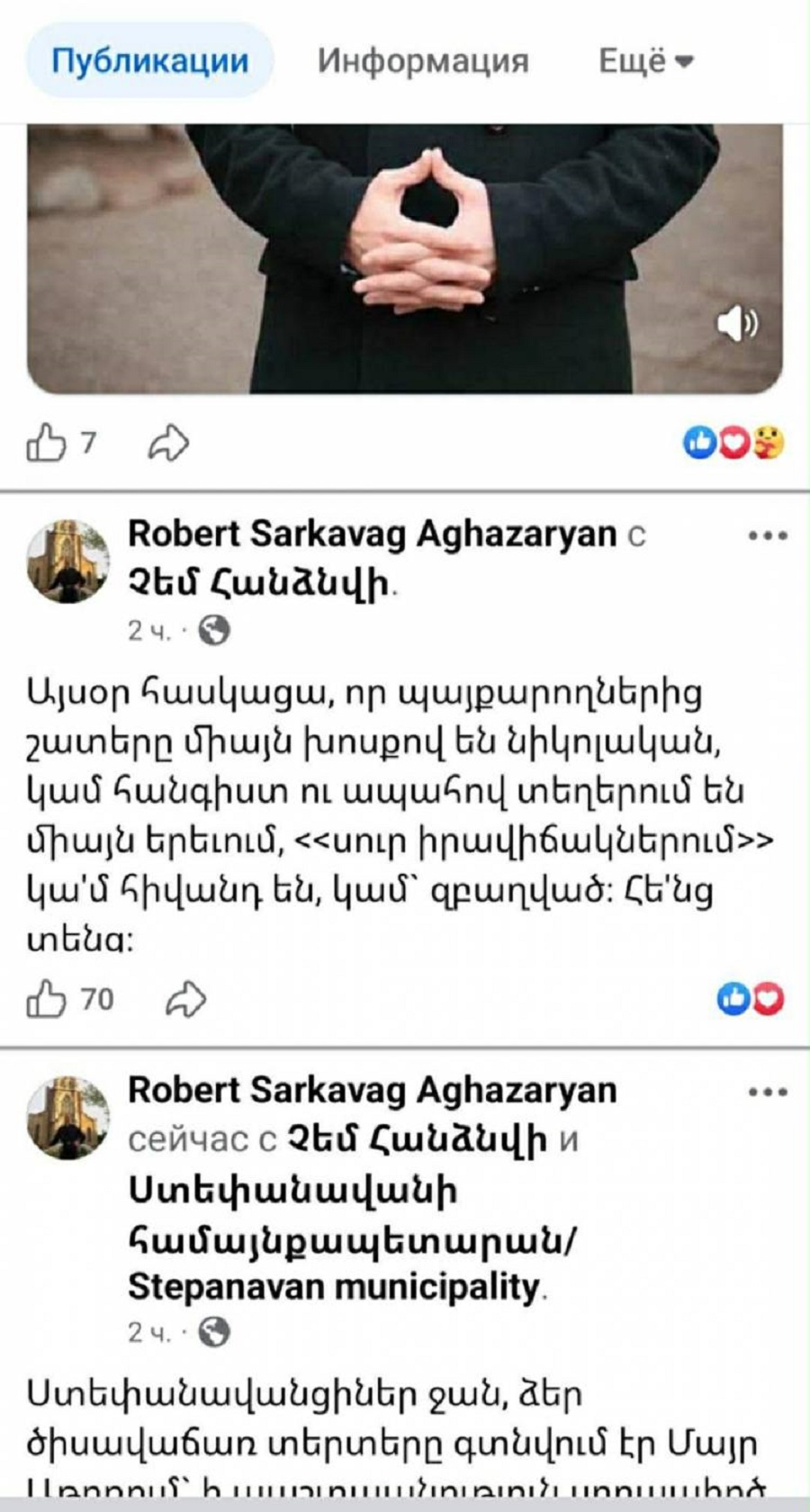Open options menu for the Stepanavan municipality post
Image resolution: width=810 pixels, height=1512 pixels.
click(x=768, y=1093)
